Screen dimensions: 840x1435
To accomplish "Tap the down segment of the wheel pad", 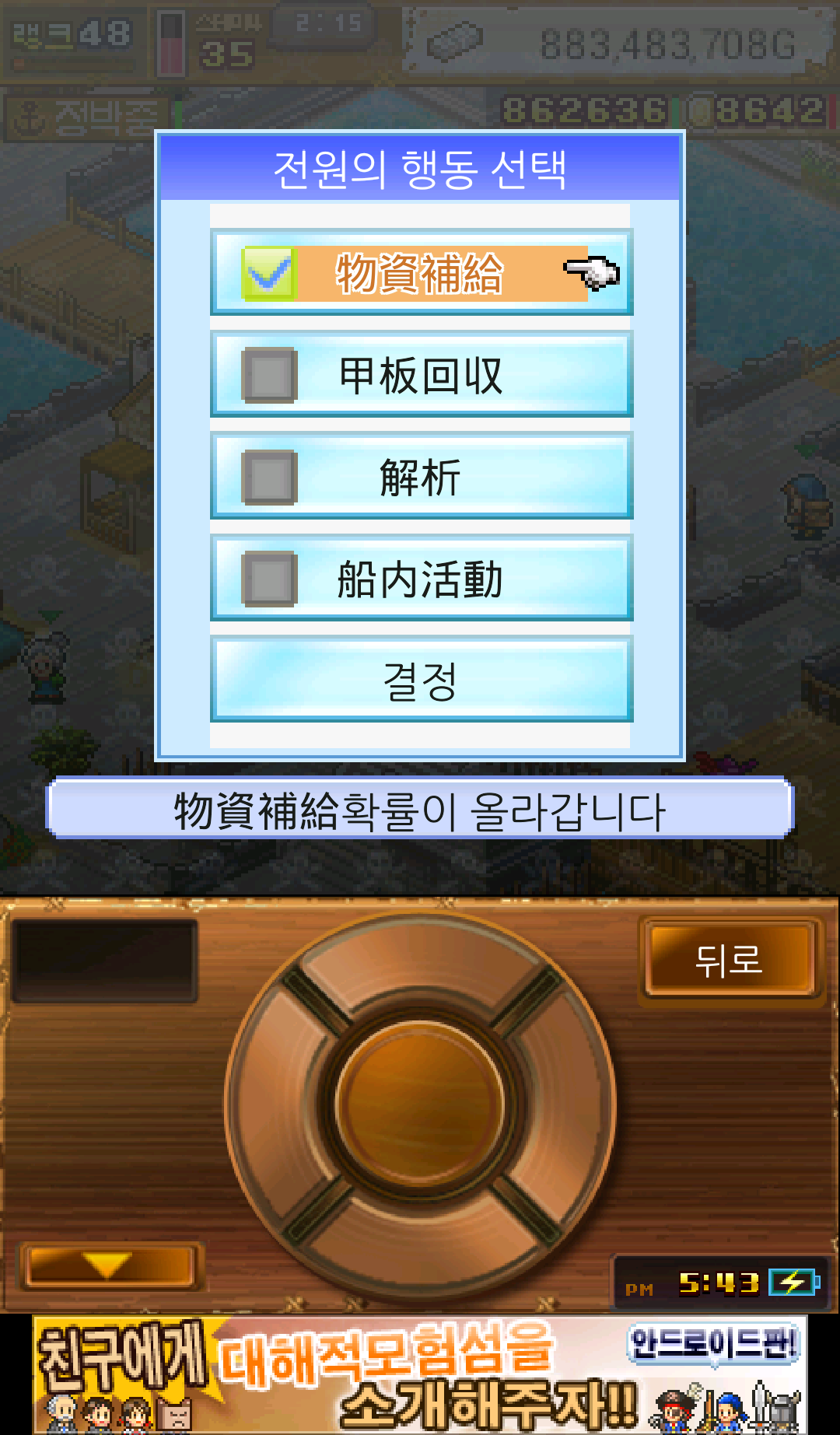I will click(x=420, y=1244).
